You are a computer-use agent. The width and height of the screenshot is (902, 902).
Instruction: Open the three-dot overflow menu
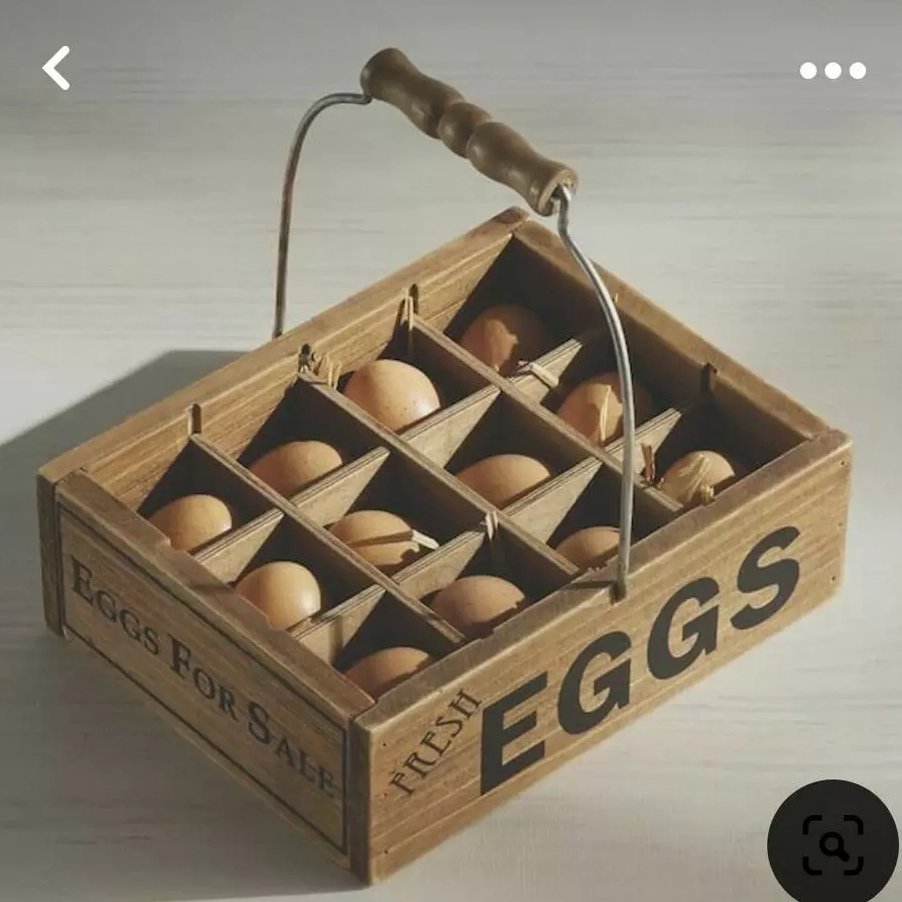coord(832,70)
